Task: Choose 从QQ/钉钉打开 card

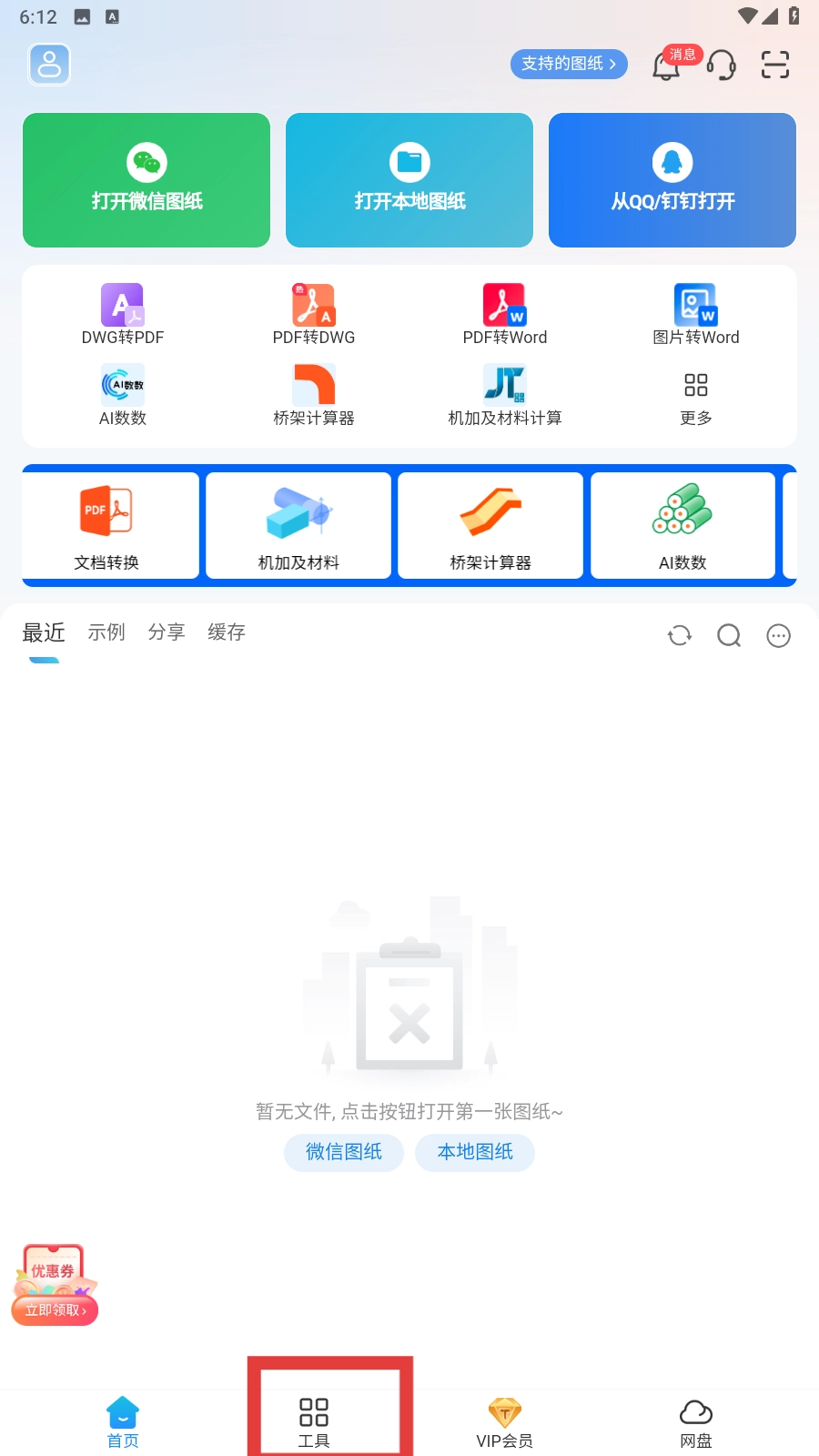Action: coord(672,180)
